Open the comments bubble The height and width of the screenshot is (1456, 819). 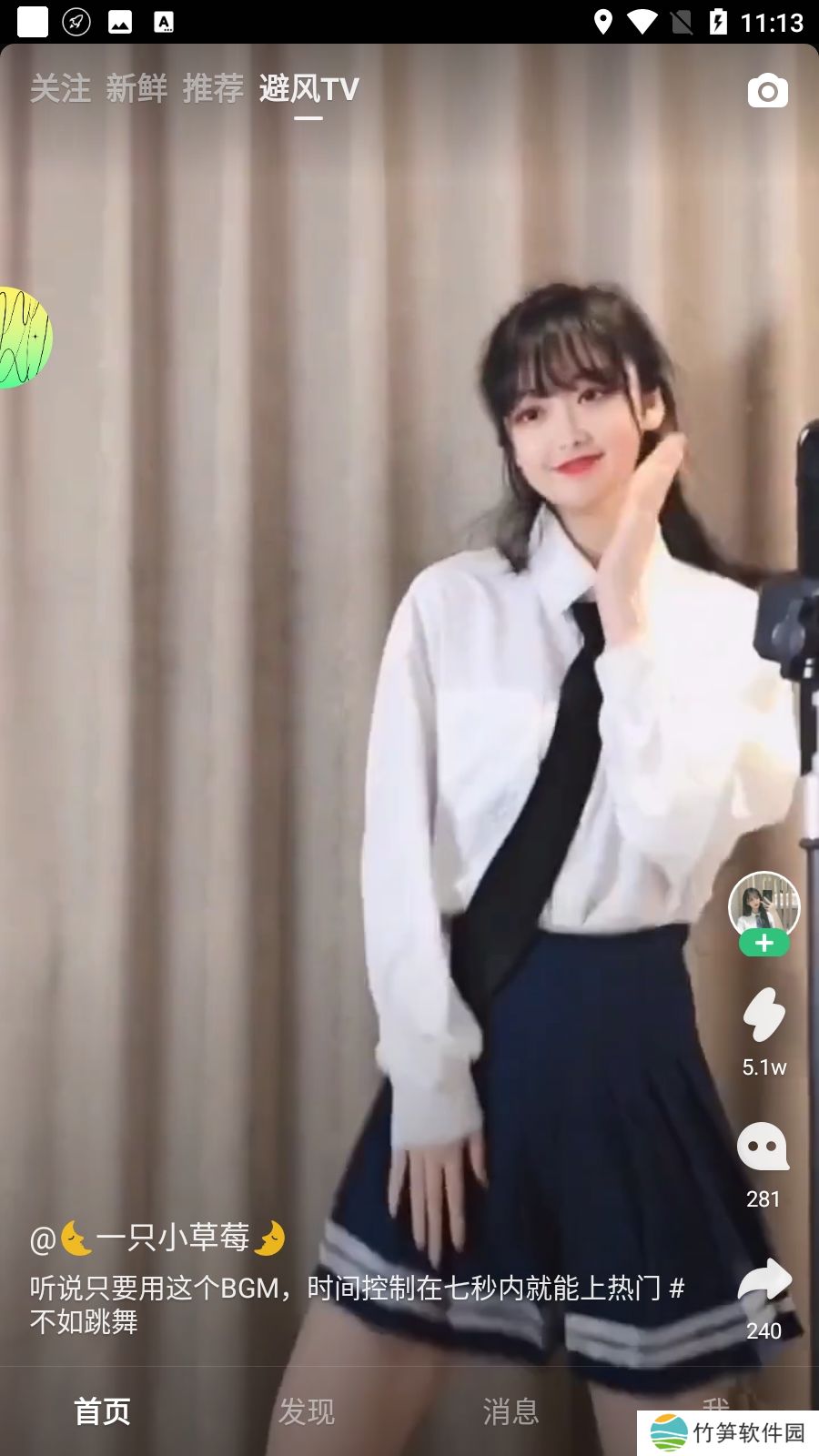click(763, 1147)
